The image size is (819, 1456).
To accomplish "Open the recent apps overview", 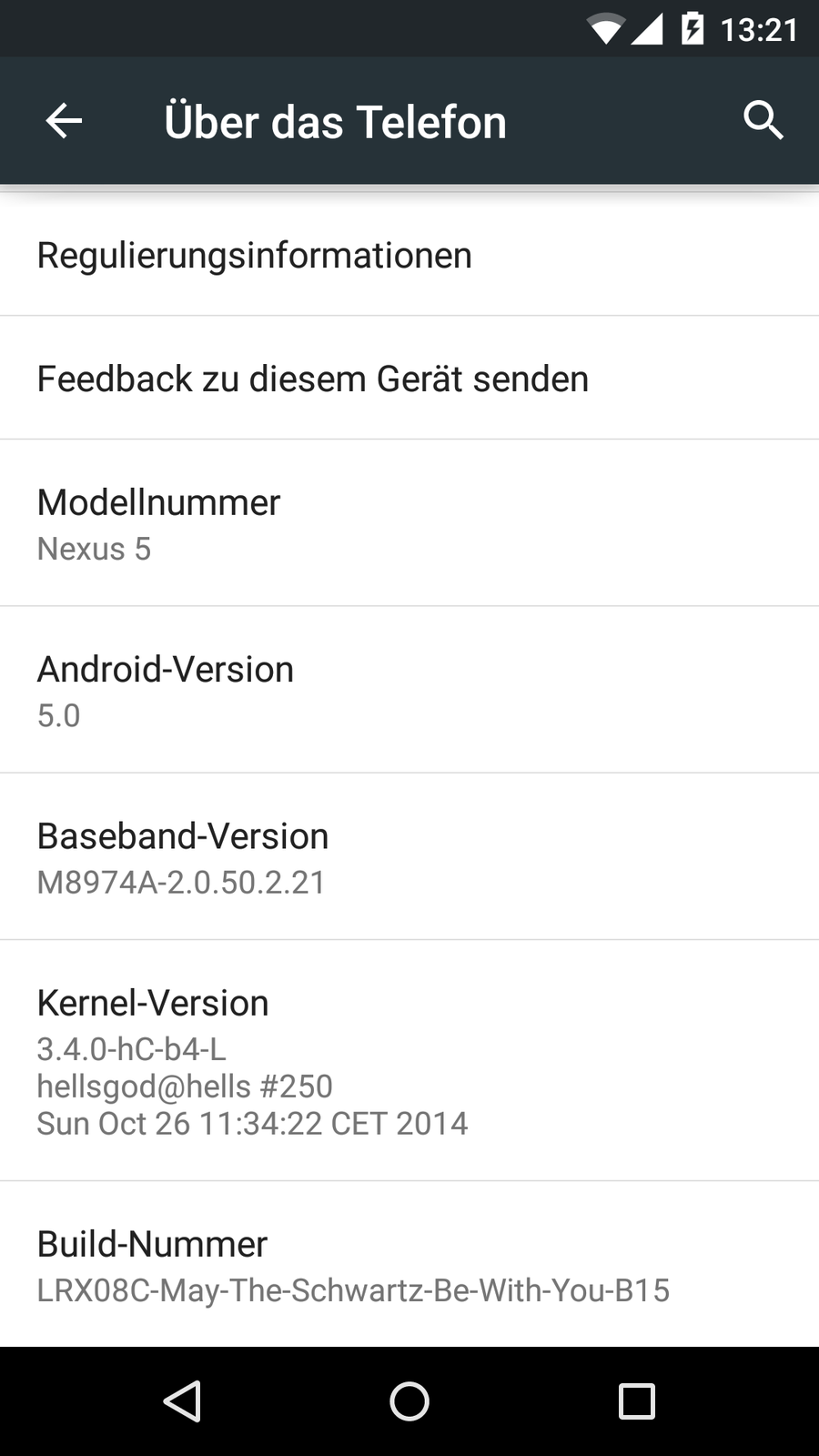I will tap(637, 1401).
